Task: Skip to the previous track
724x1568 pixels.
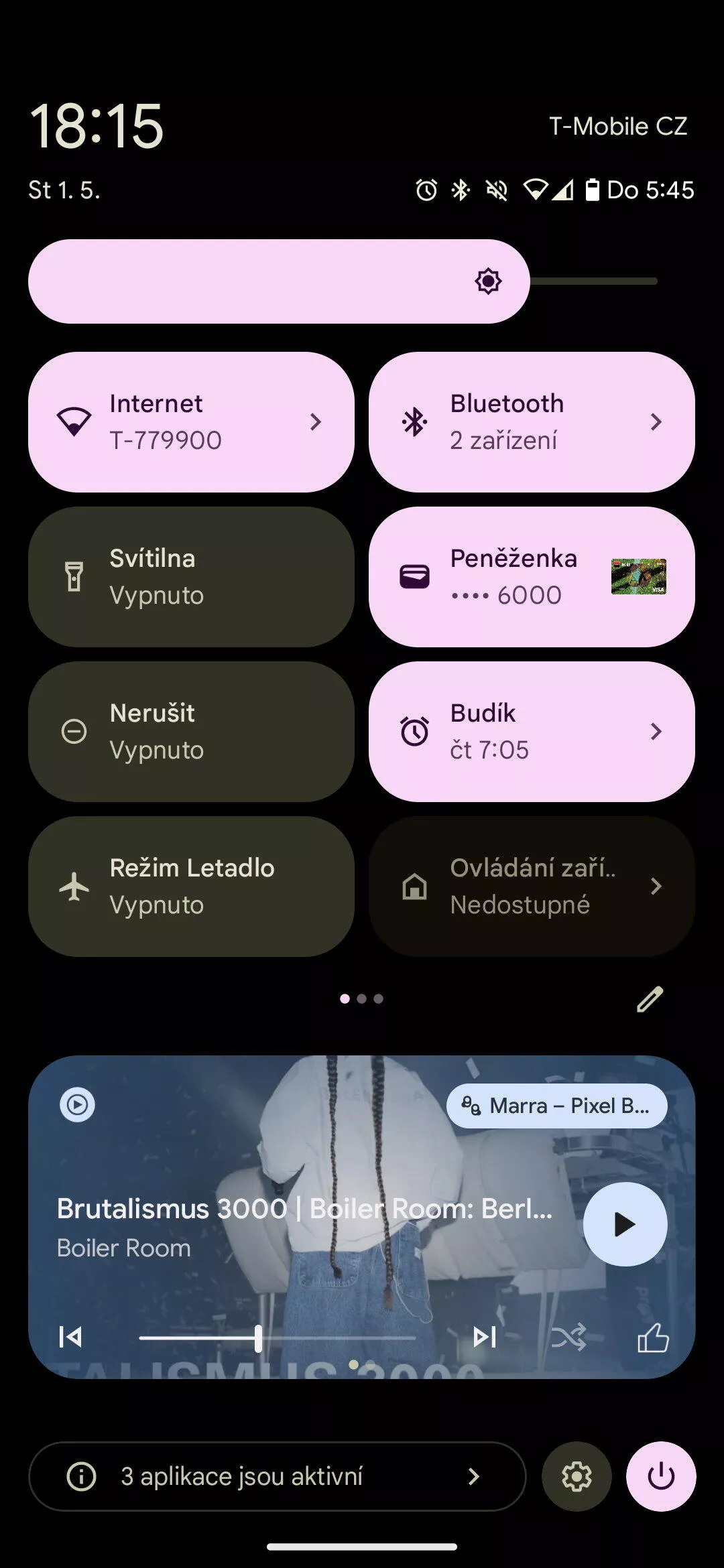Action: [70, 1337]
